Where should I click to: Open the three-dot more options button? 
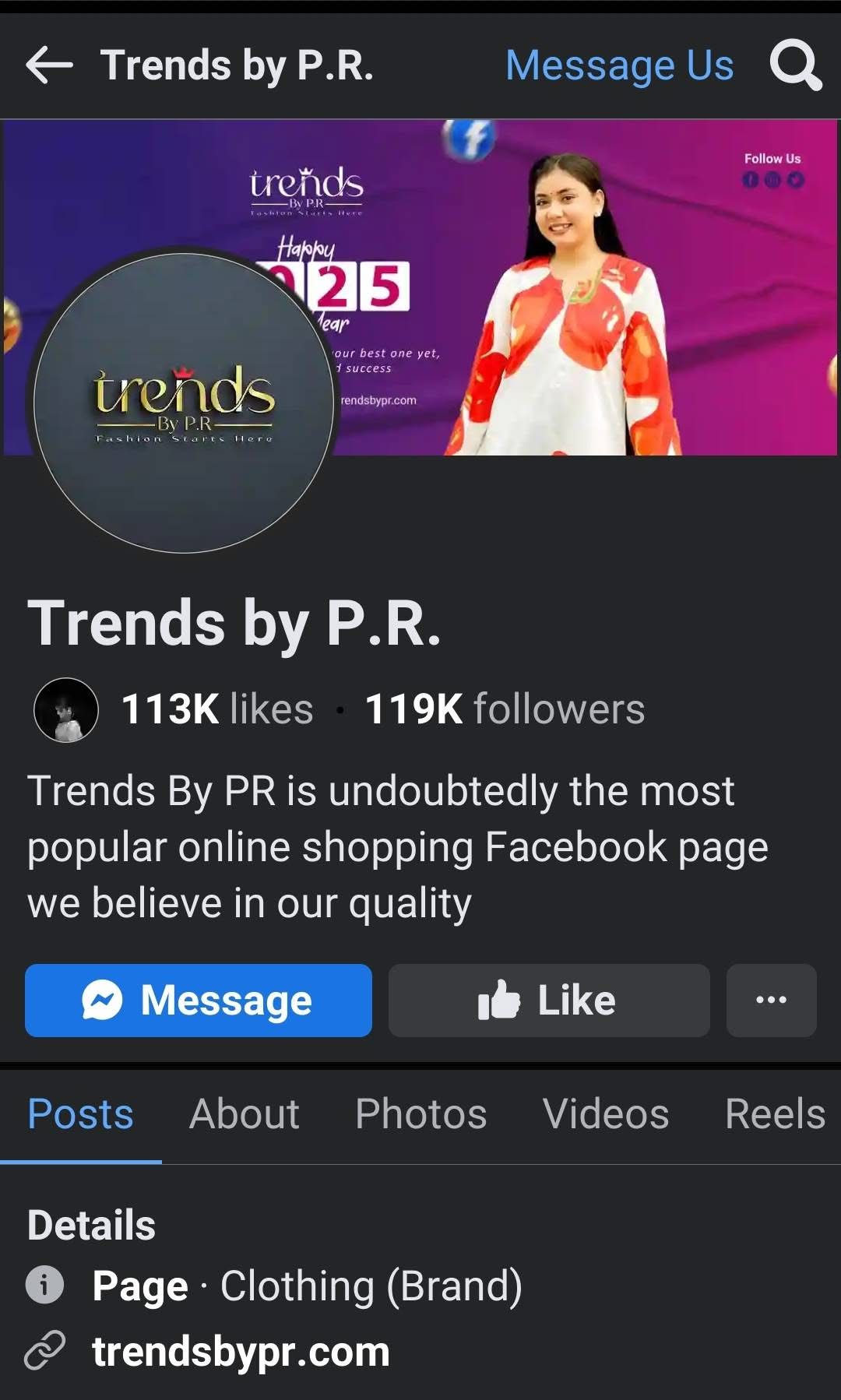(771, 1001)
